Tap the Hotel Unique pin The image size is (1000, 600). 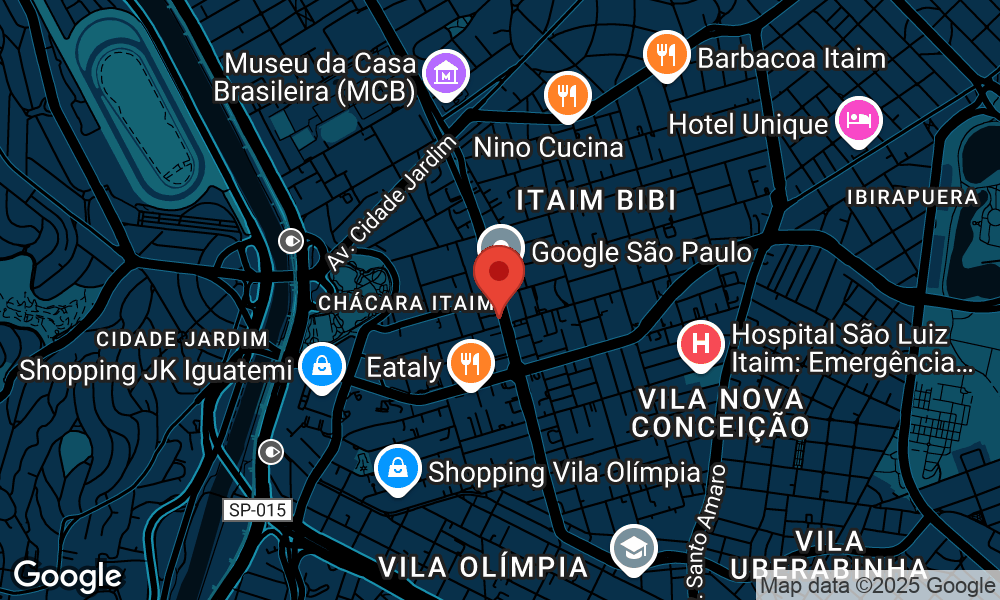[x=859, y=120]
